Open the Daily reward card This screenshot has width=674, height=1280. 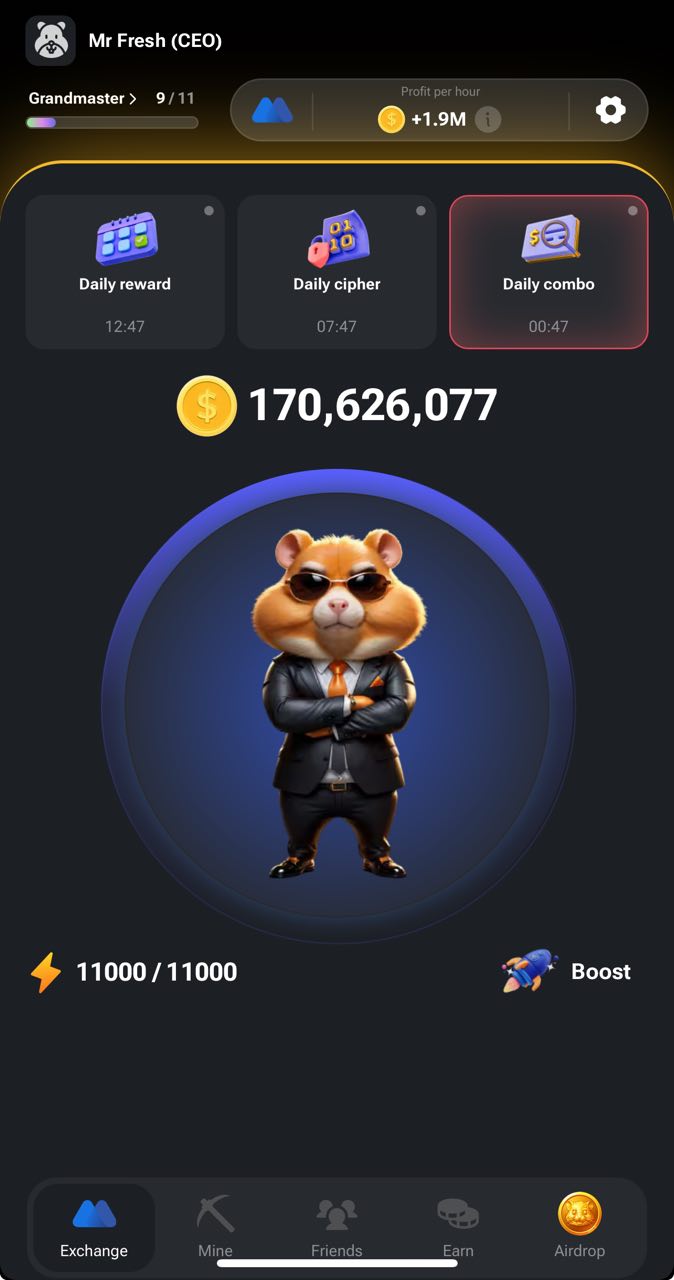tap(125, 271)
